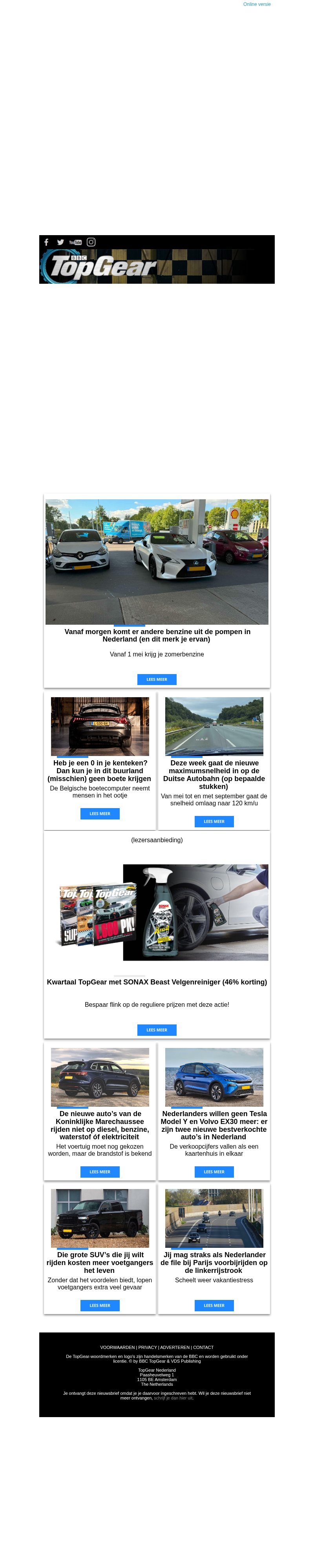The image size is (314, 1568).
Task: Read more about the Duitse Autobahn speed limit
Action: click(x=214, y=821)
